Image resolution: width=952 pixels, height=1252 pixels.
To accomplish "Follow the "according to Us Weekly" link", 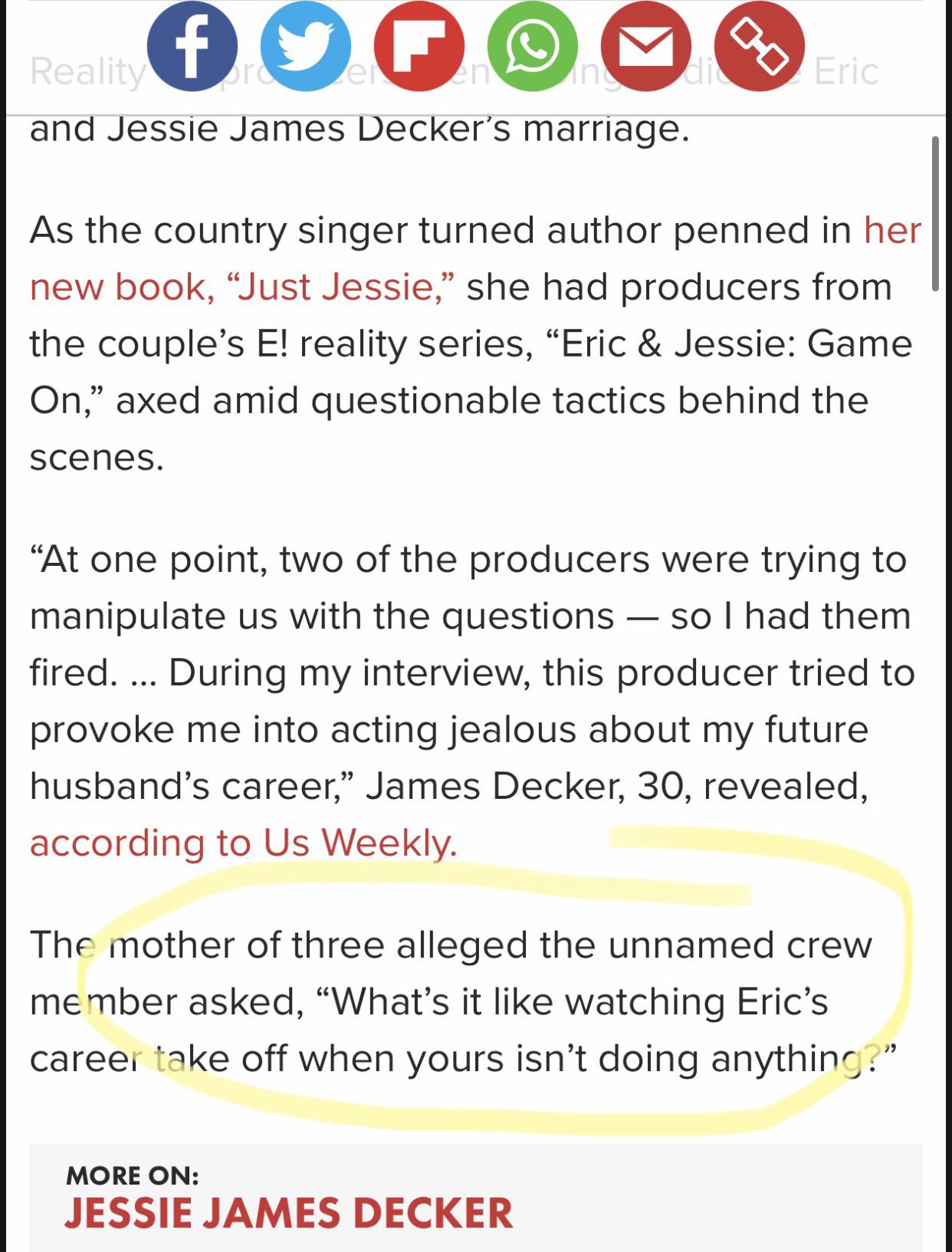I will coord(243,843).
